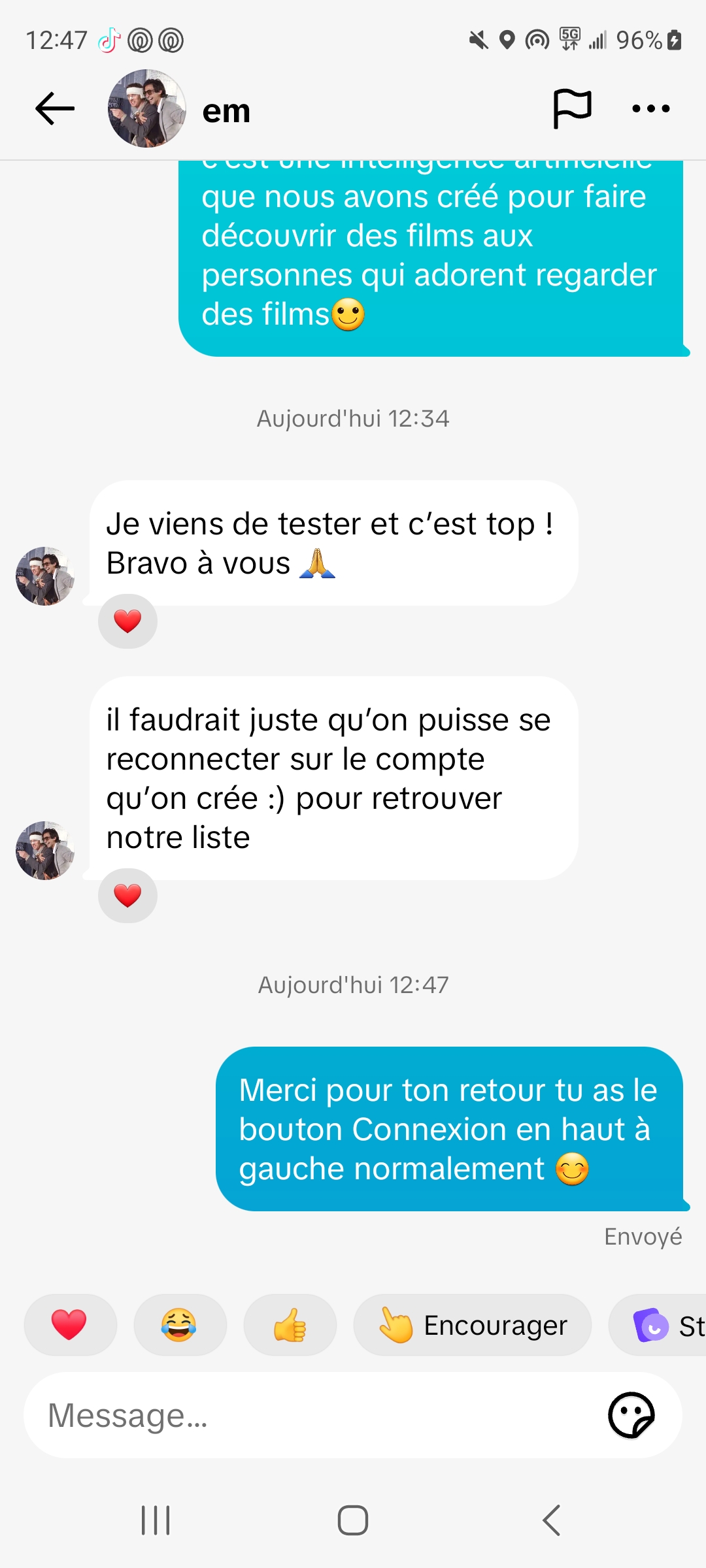Report this conversation with the flag icon
706x1568 pixels.
572,108
